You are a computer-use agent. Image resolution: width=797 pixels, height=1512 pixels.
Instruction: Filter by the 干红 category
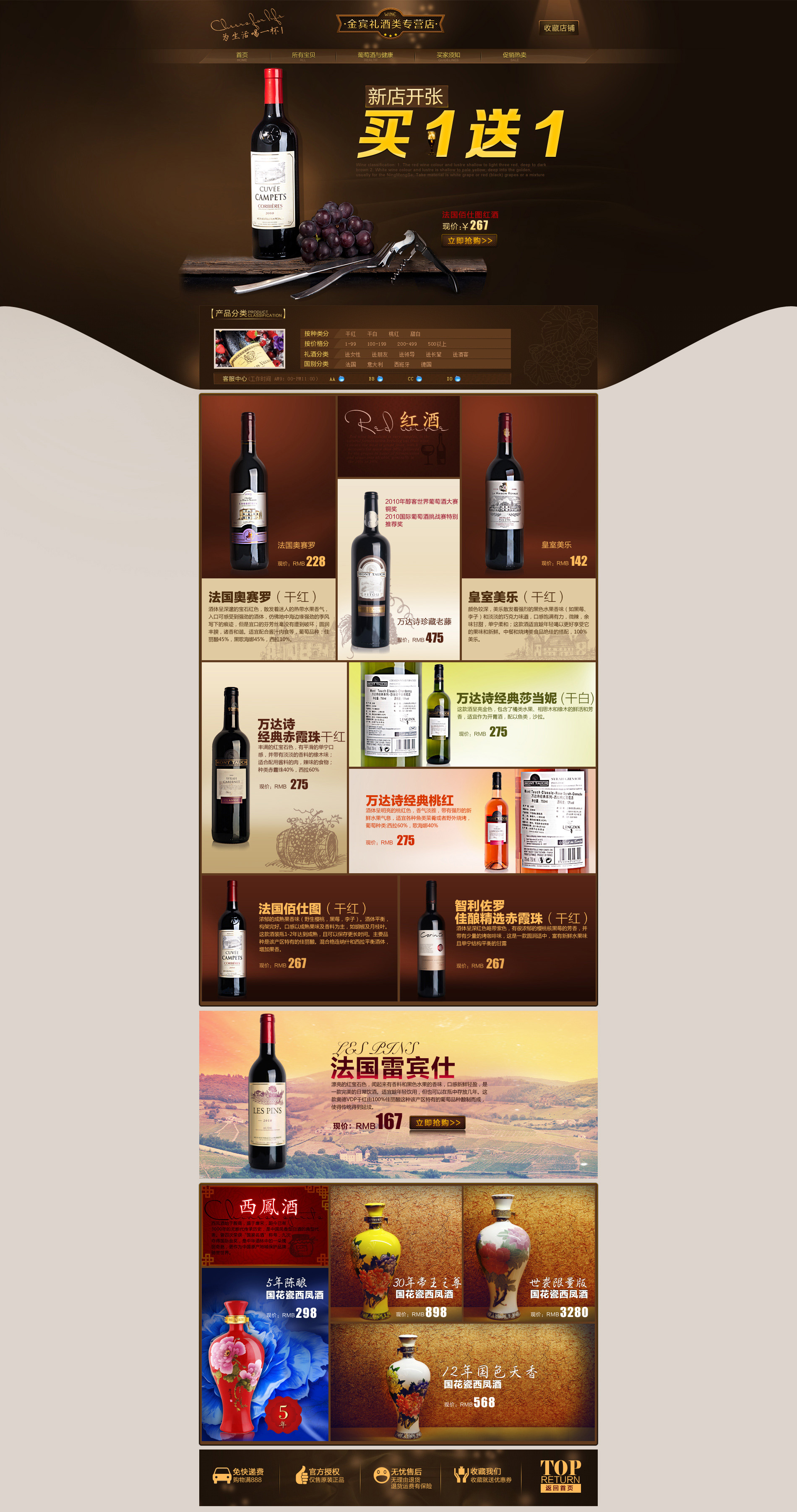[350, 334]
